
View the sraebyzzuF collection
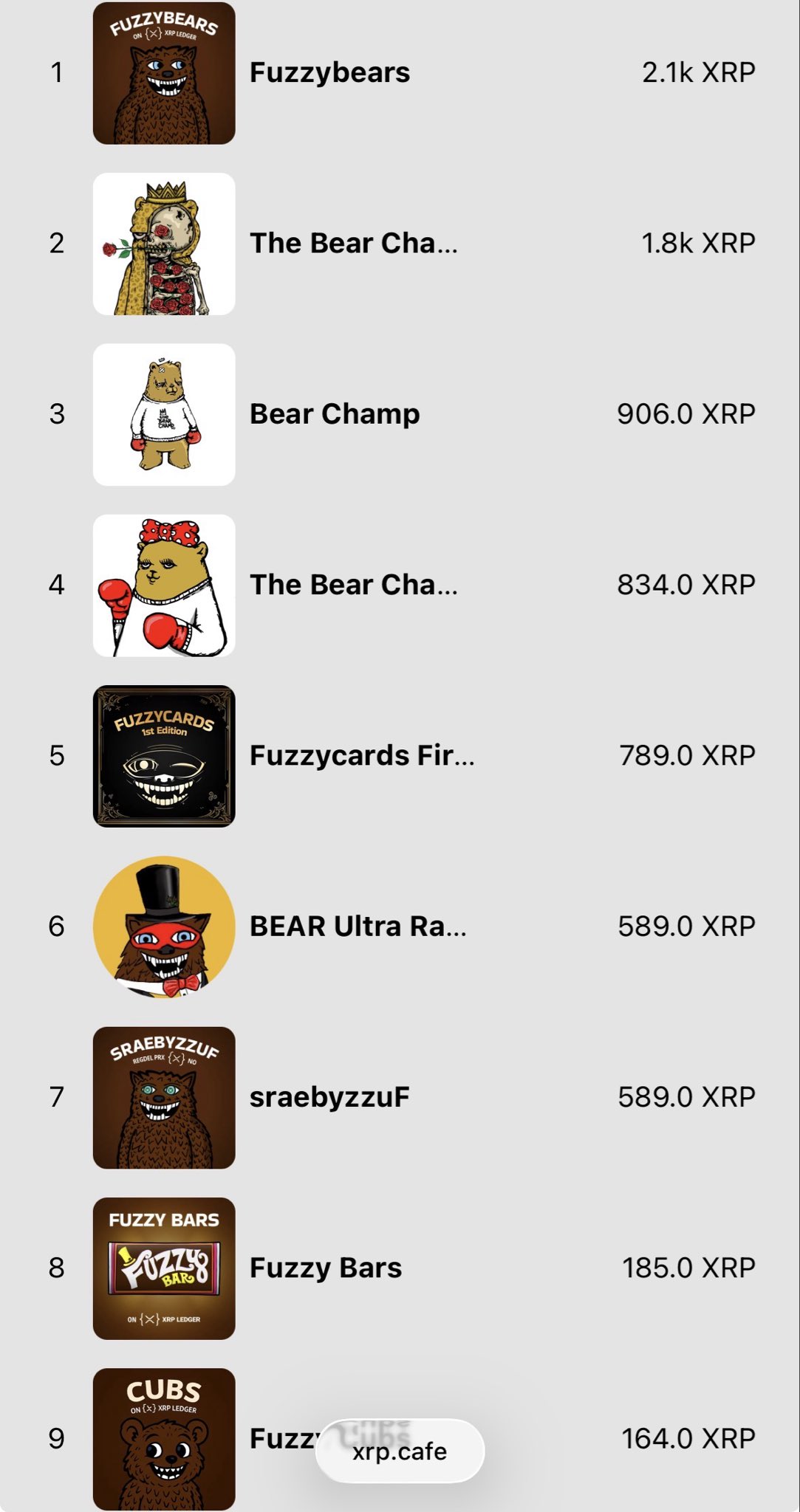click(329, 1096)
